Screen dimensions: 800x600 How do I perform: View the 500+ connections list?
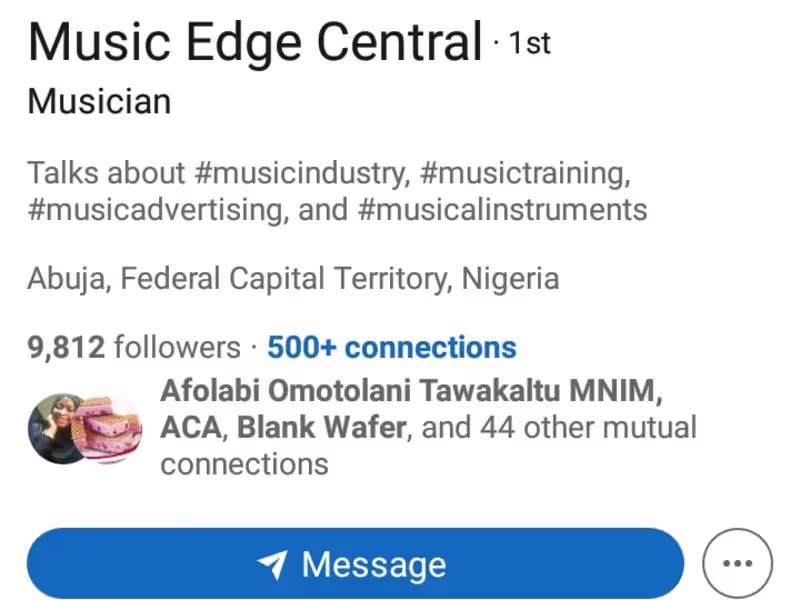tap(392, 348)
